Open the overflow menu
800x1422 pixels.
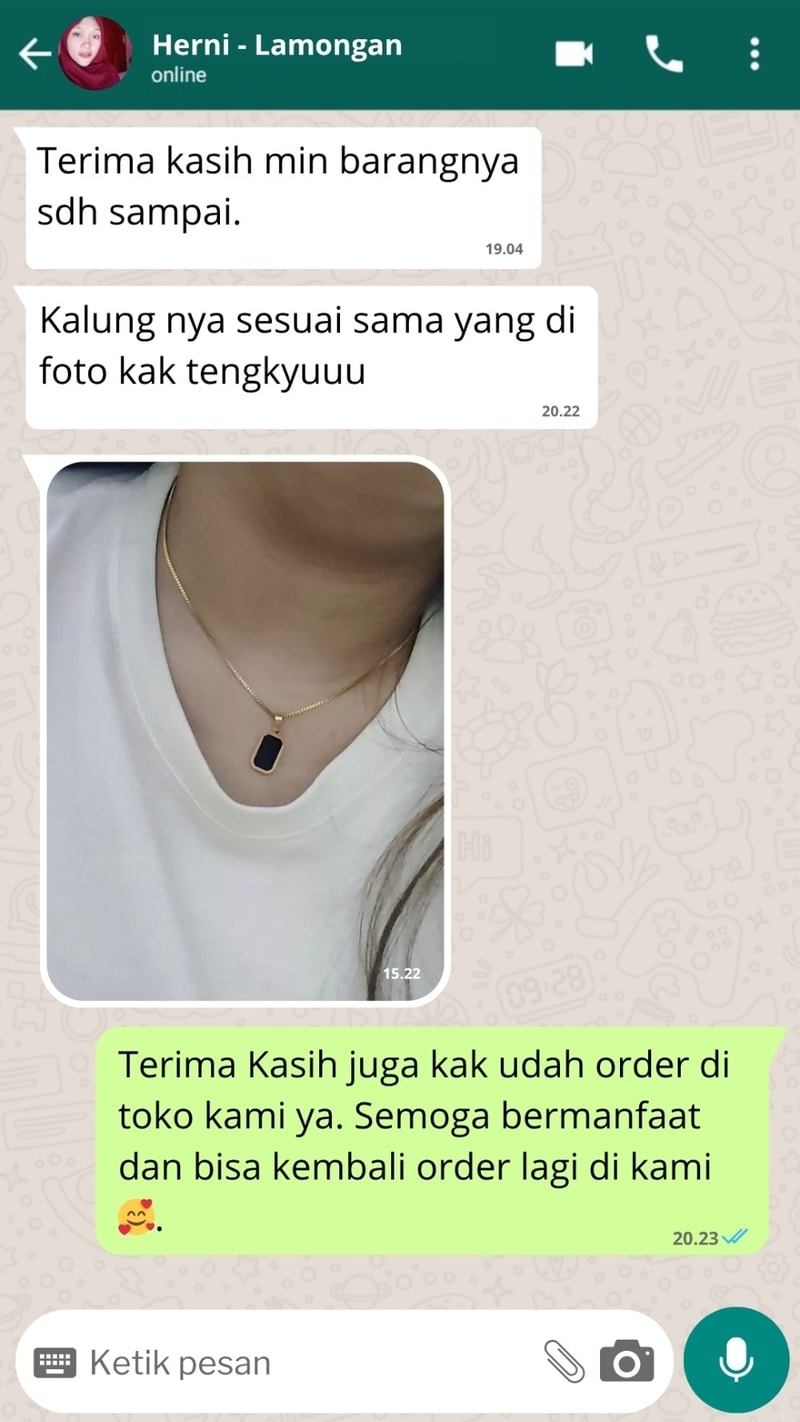pos(754,54)
